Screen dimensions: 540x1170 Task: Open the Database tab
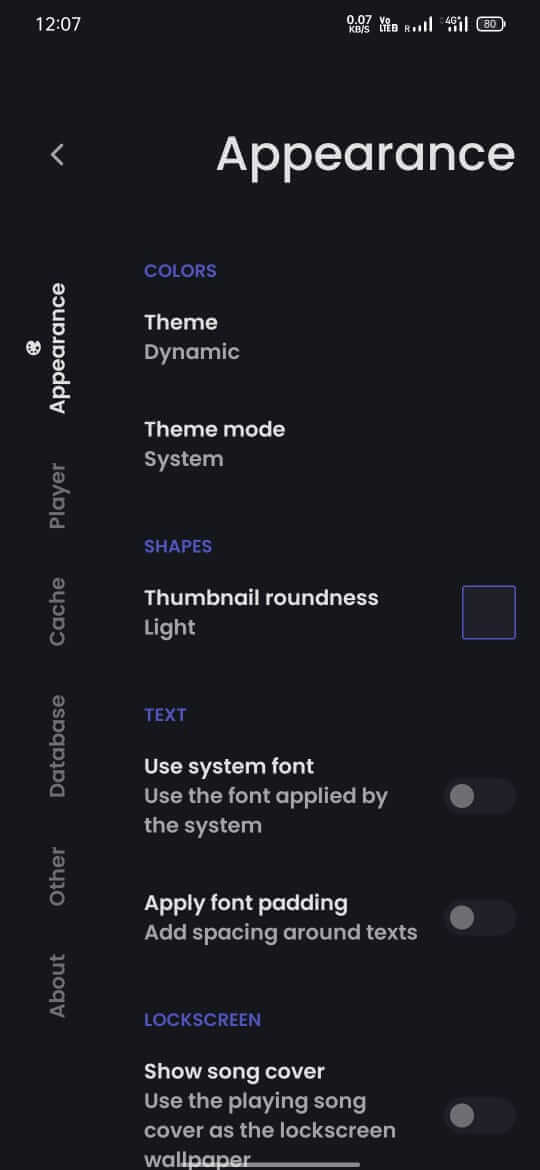57,746
